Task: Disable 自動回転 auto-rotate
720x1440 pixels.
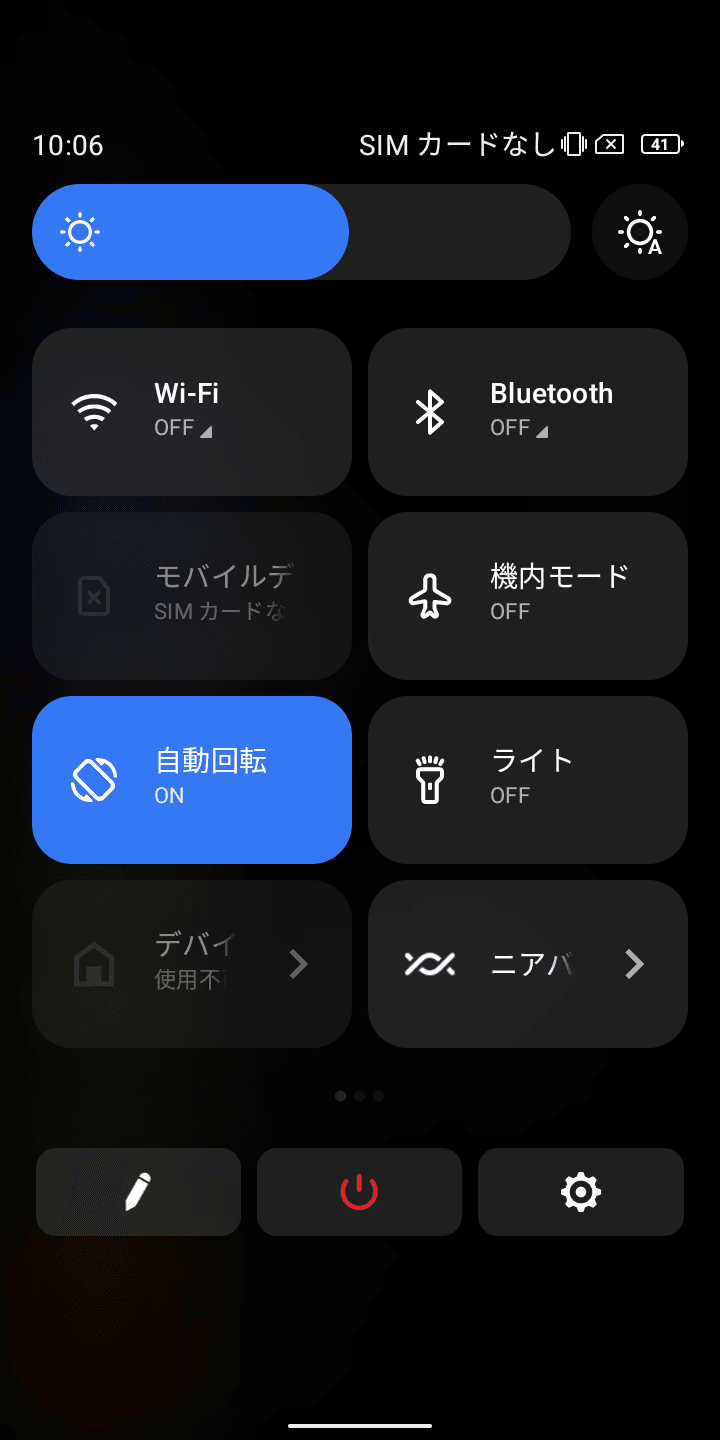Action: 192,780
